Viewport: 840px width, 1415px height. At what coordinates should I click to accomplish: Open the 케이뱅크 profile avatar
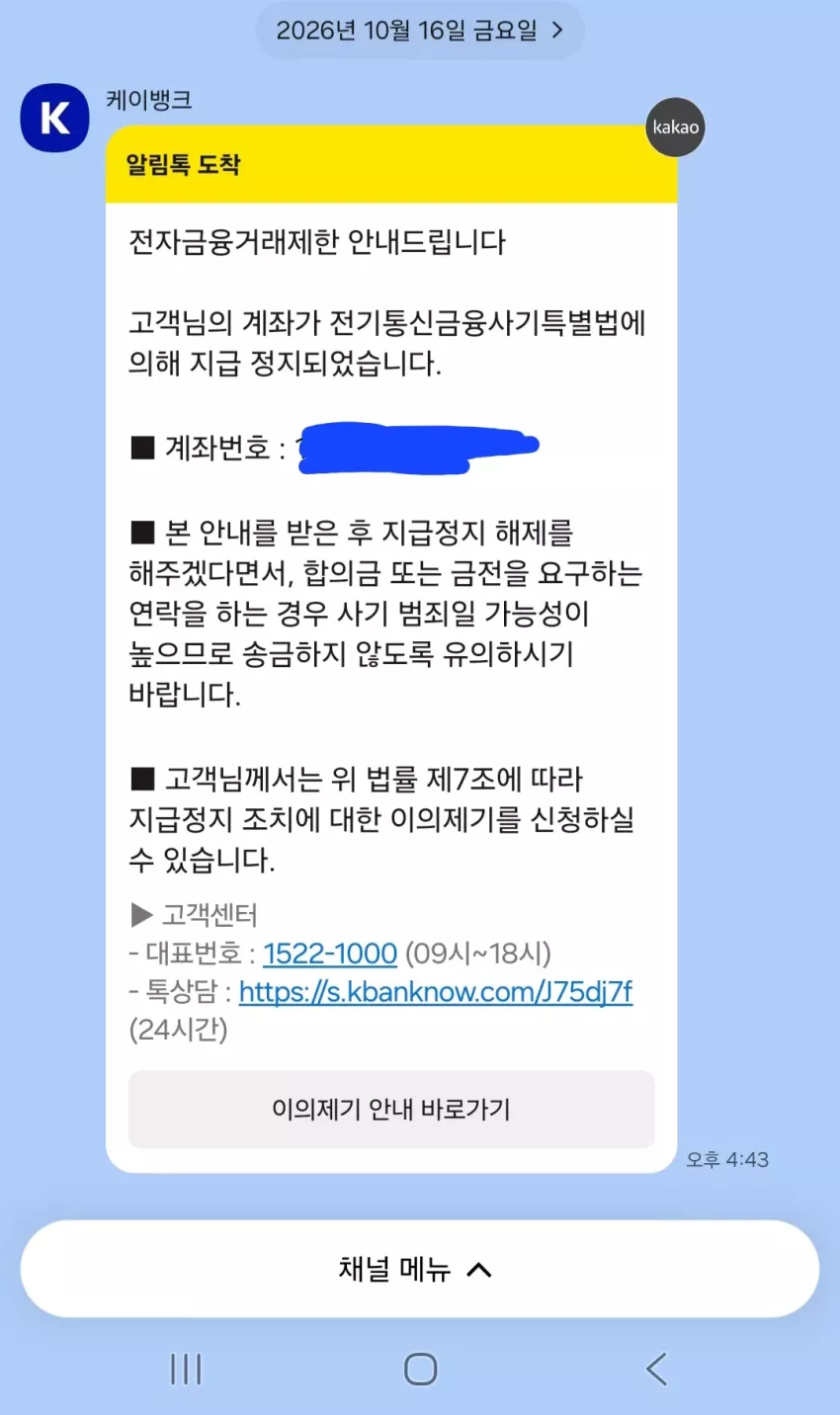54,118
